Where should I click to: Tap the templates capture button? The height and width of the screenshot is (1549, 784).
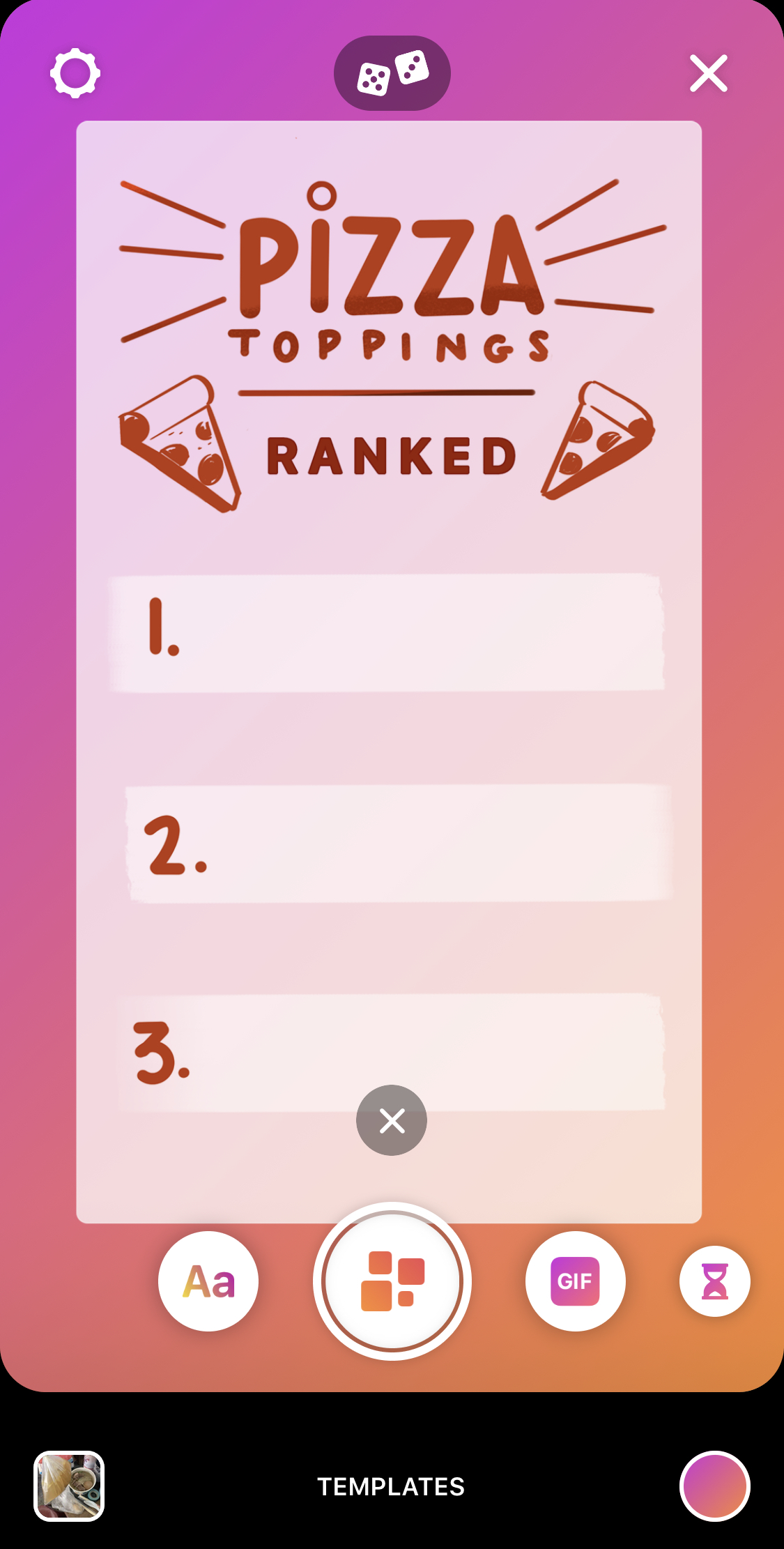(x=392, y=1281)
